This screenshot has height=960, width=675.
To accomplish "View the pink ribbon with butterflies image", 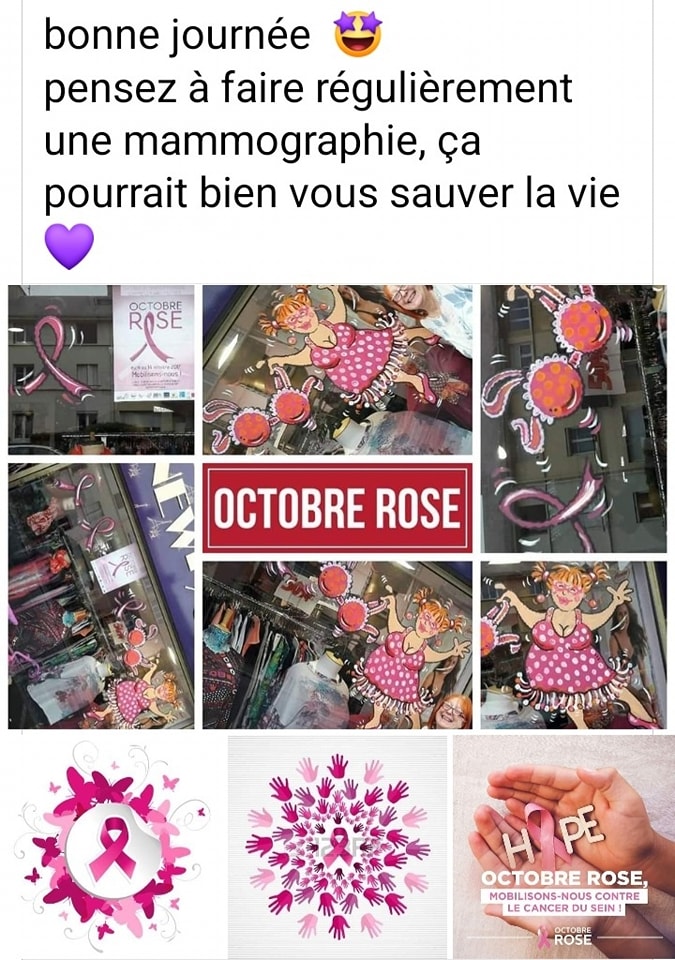I will pos(112,848).
